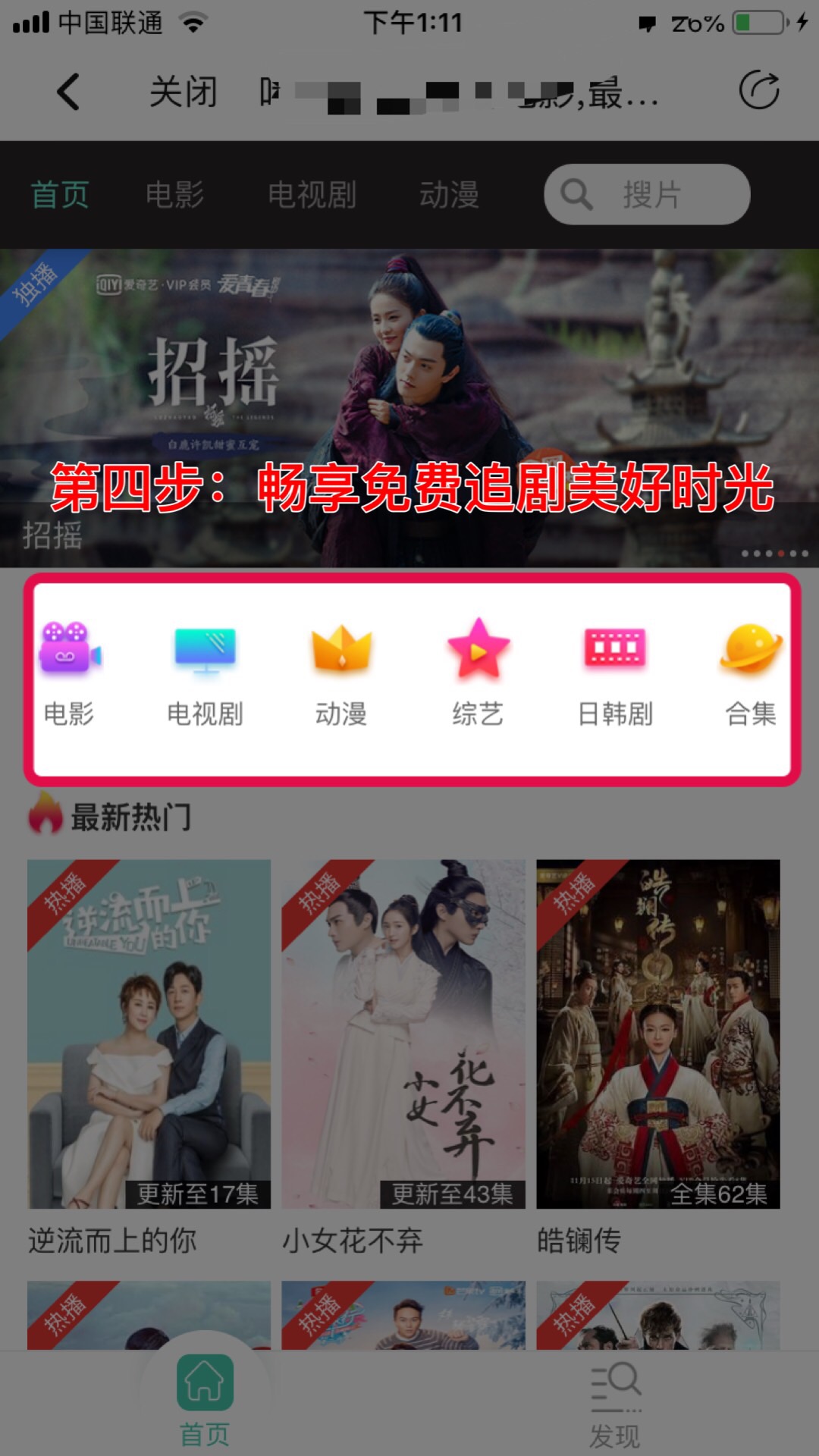
Task: Open the 搜片 search box
Action: [647, 195]
